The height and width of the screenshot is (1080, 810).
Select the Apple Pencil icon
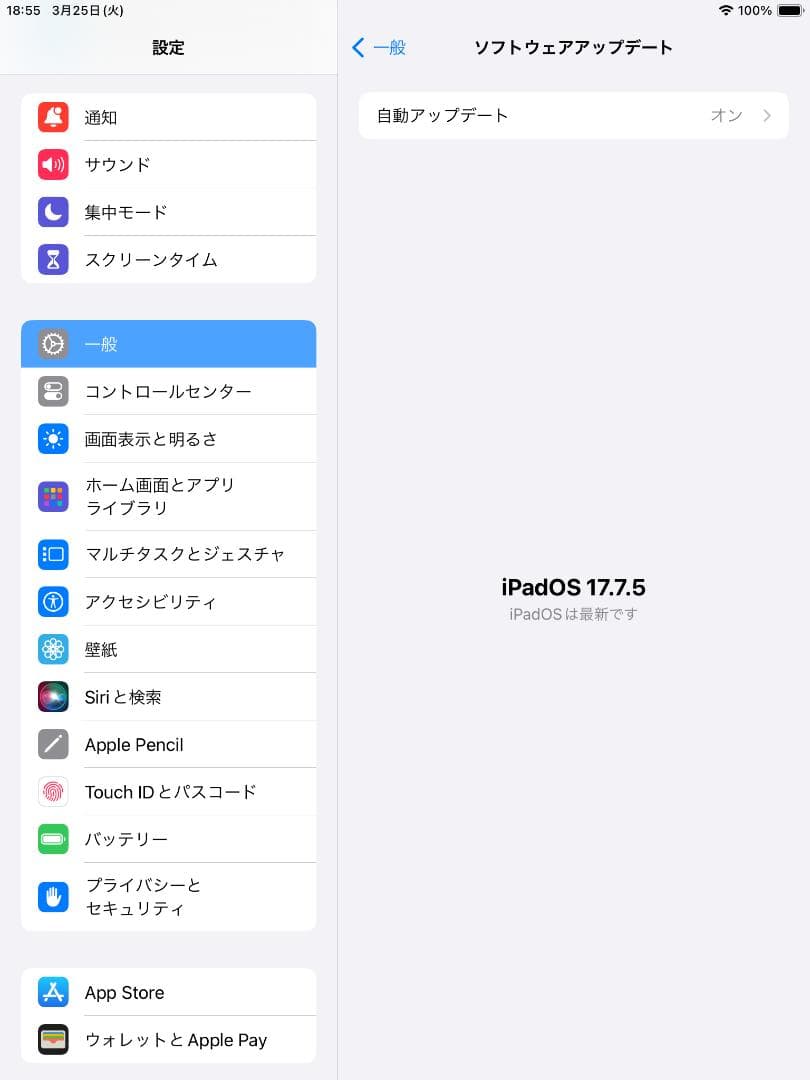click(x=53, y=744)
